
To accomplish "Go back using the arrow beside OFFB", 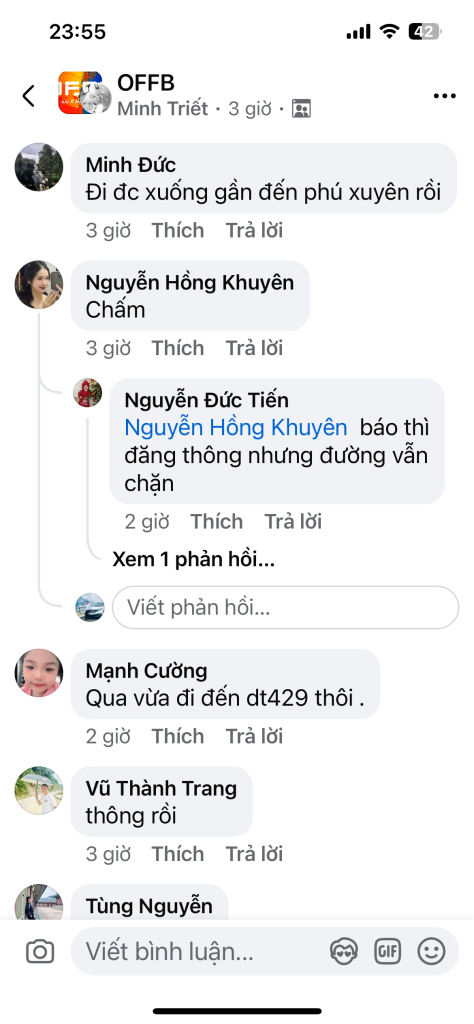I will coord(28,96).
